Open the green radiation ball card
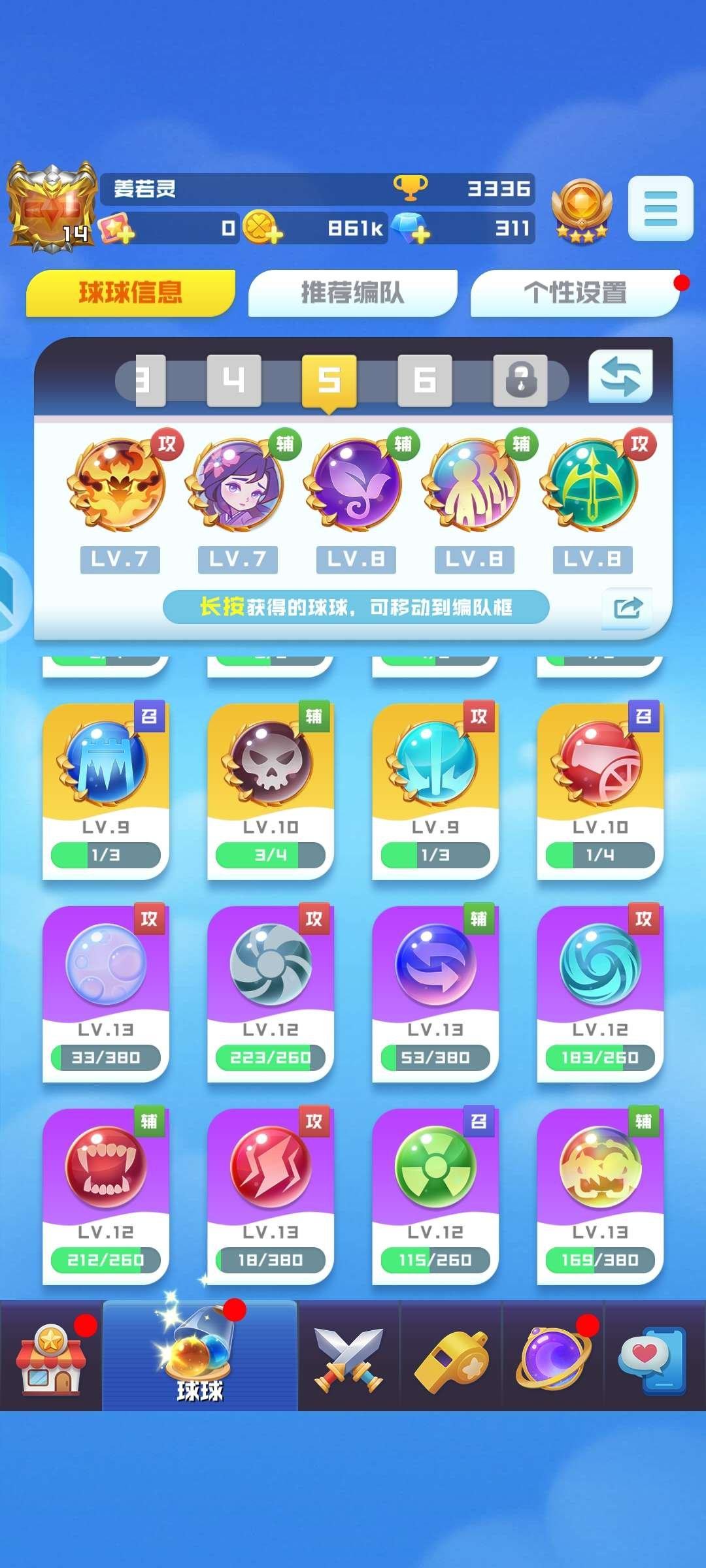The height and width of the screenshot is (1568, 706). point(435,1196)
